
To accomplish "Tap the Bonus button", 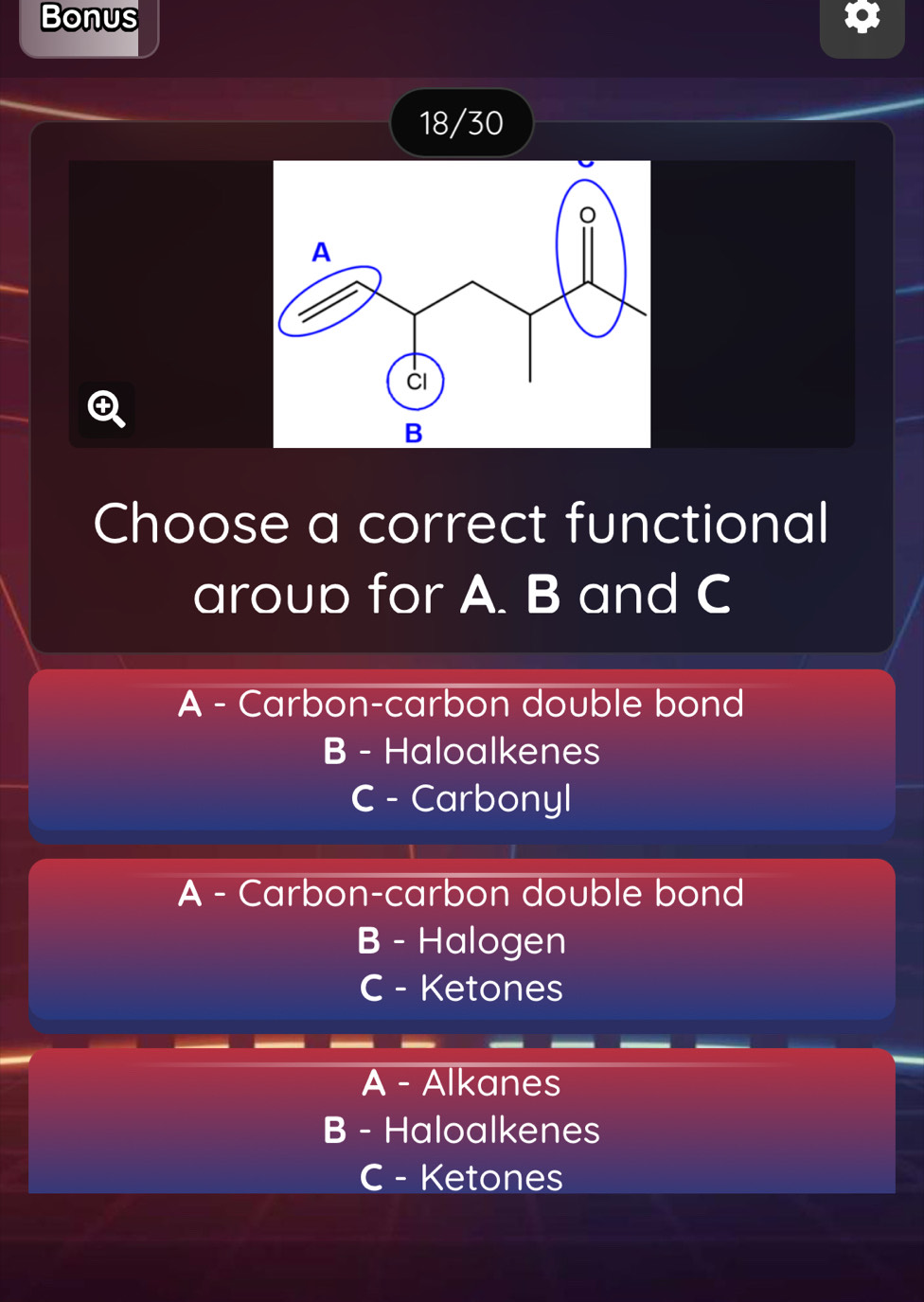I will pos(89,21).
